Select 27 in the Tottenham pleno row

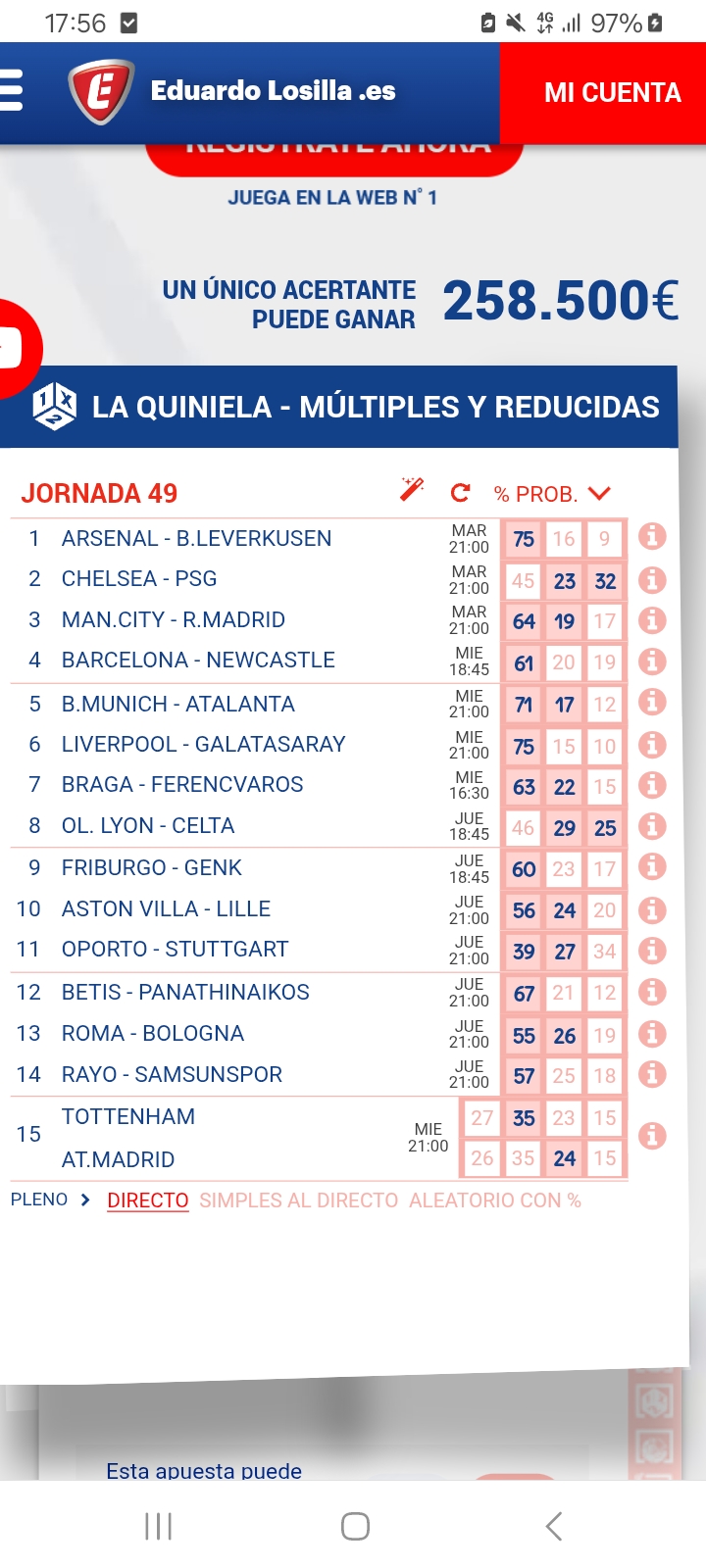point(481,1118)
